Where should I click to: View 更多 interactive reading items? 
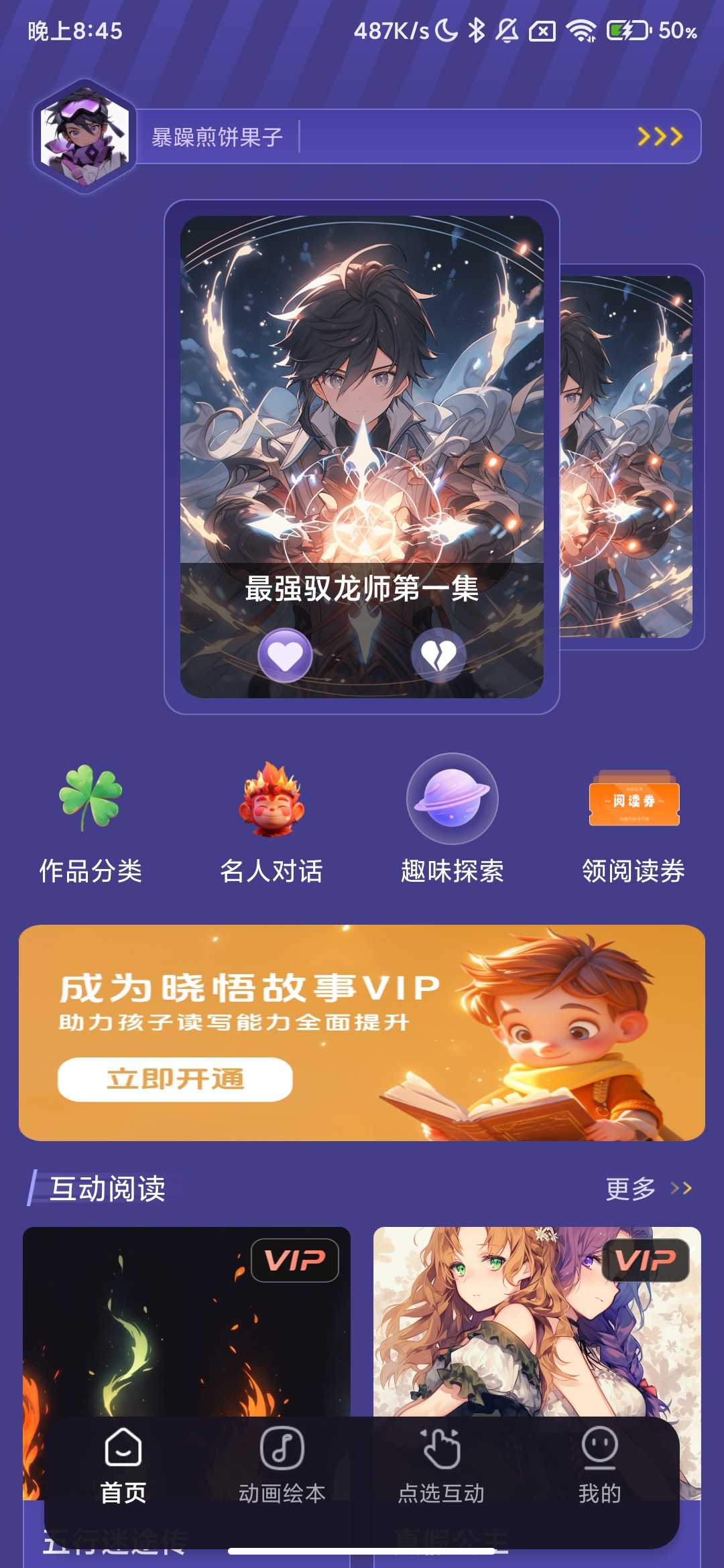(x=647, y=1188)
